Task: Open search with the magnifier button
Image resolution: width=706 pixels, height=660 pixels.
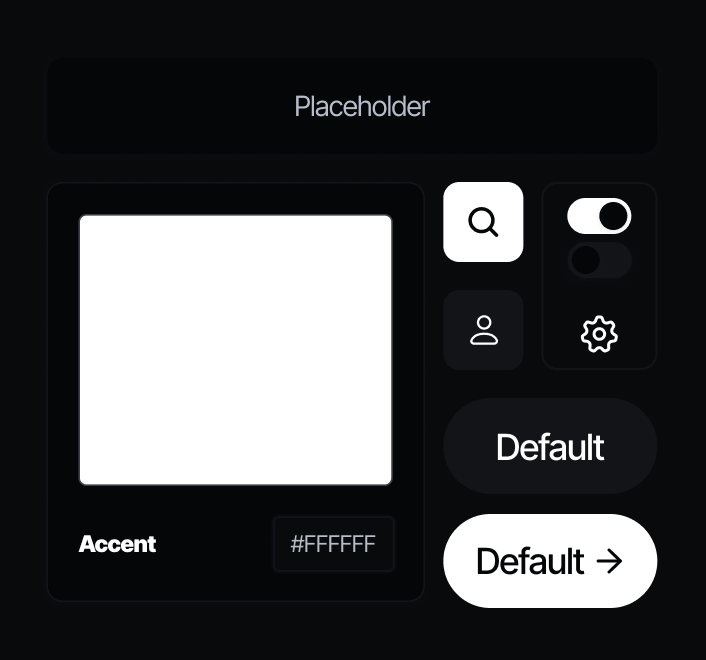Action: [x=483, y=222]
